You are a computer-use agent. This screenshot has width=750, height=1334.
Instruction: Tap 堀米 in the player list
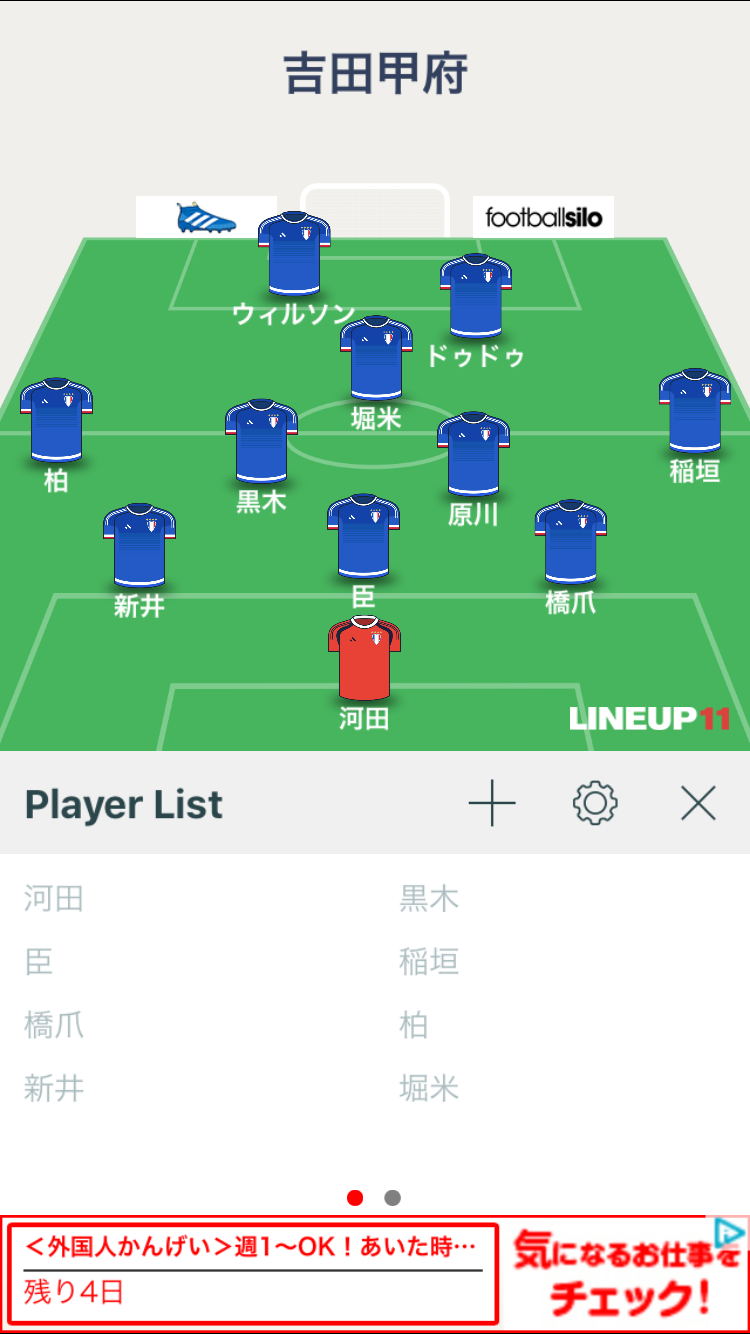point(429,1088)
